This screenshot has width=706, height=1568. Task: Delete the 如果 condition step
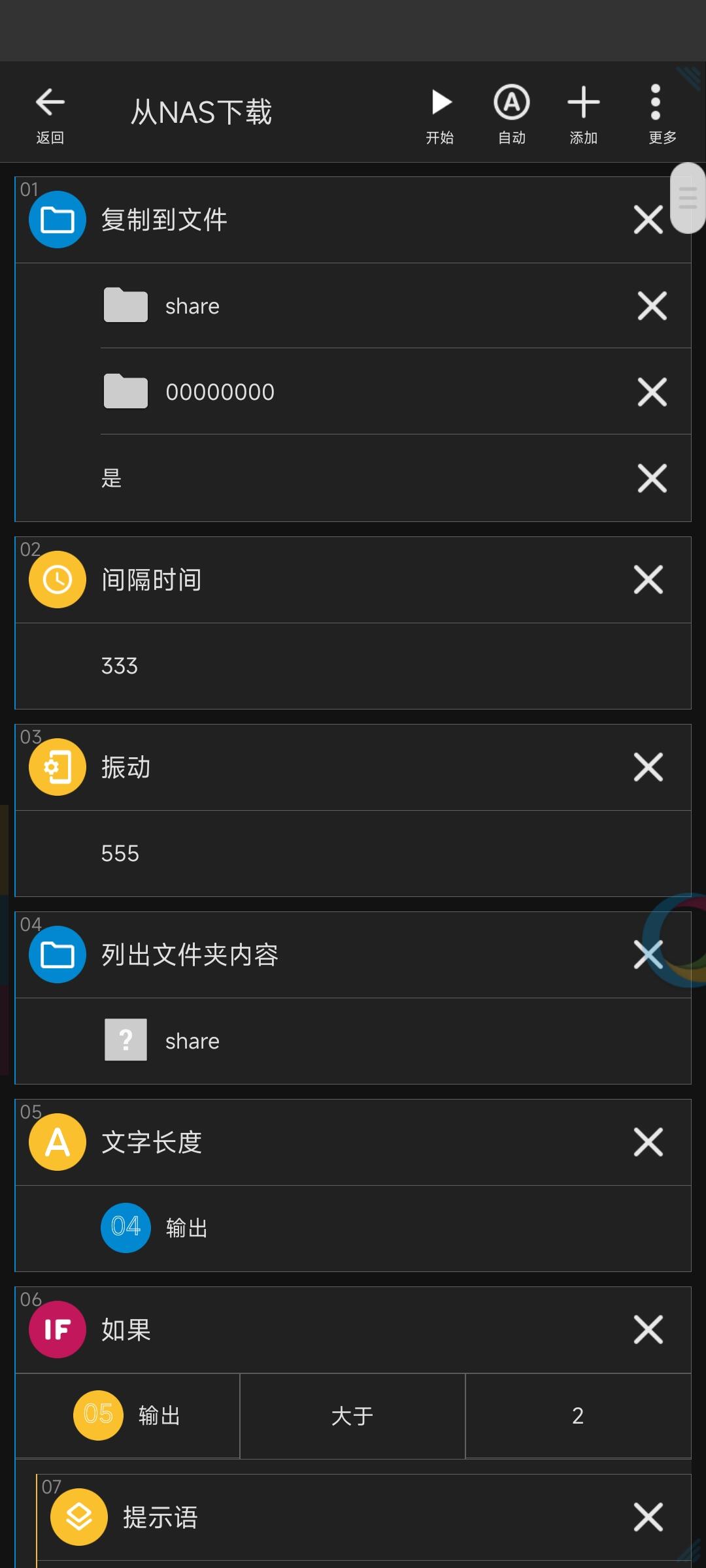[x=648, y=1330]
